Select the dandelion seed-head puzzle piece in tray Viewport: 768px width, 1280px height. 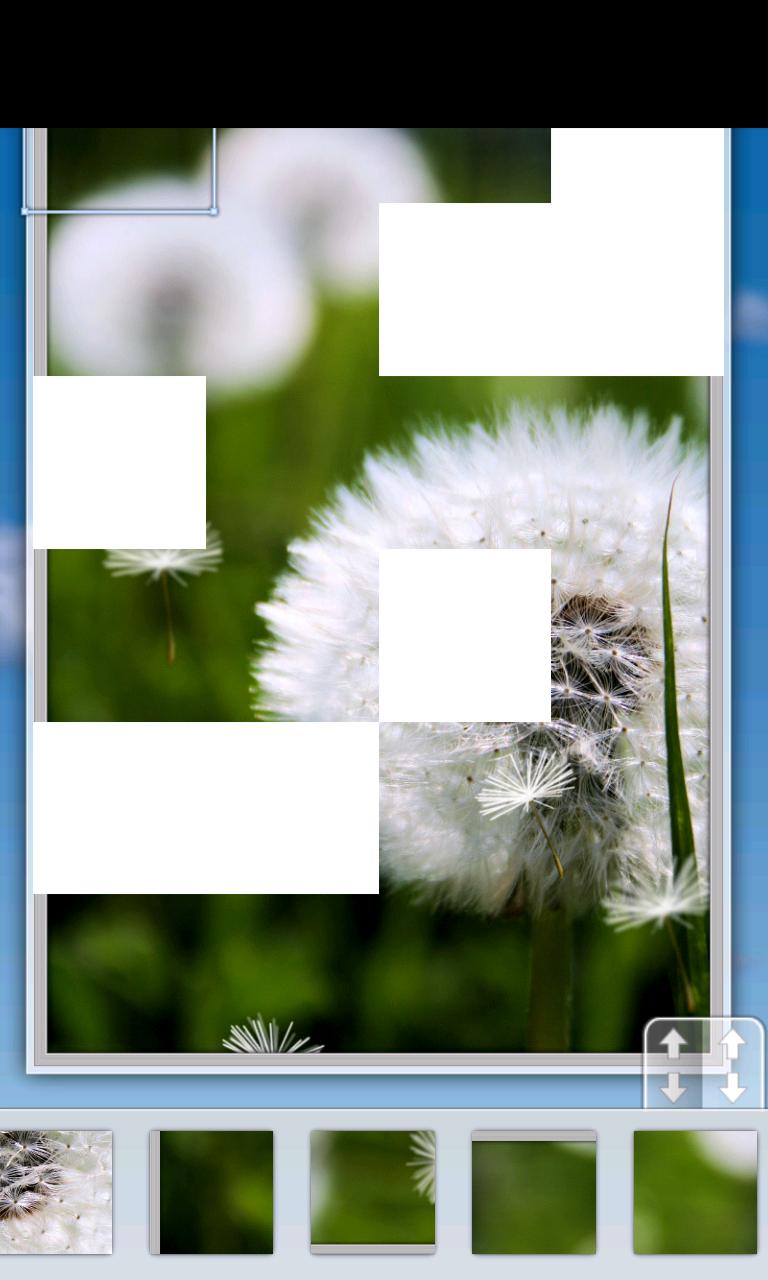(x=55, y=1191)
